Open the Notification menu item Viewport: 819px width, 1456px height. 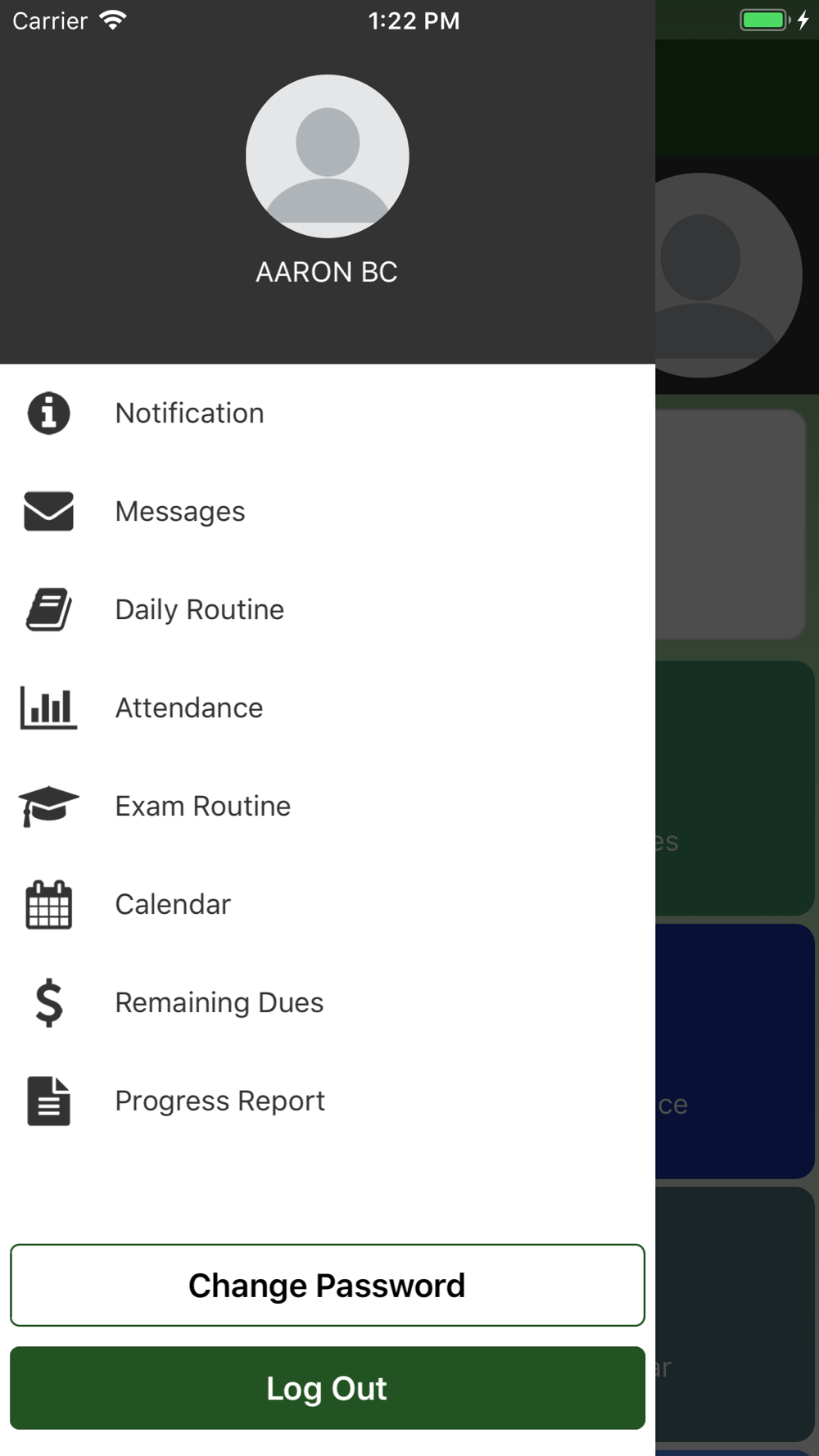click(x=328, y=414)
